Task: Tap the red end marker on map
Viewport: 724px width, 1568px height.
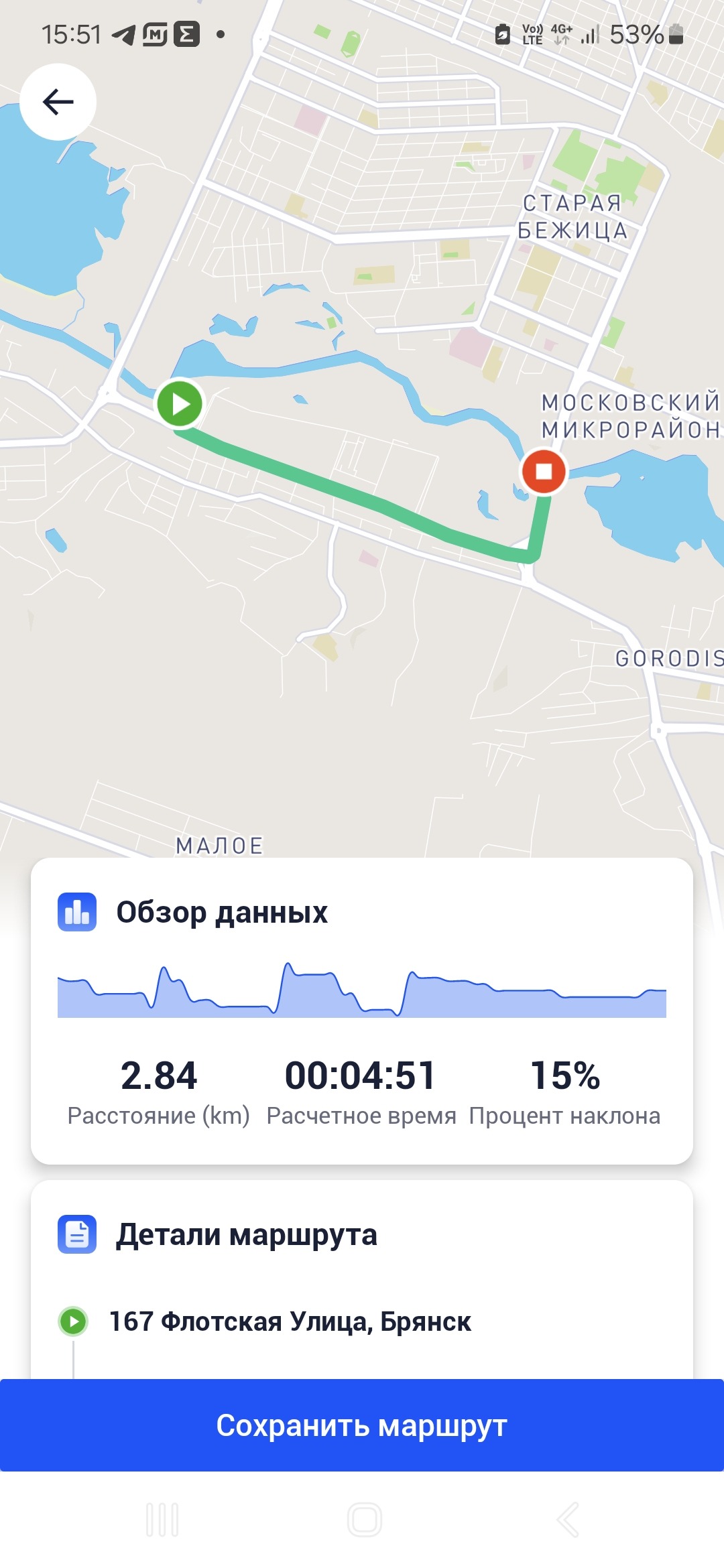Action: 544,472
